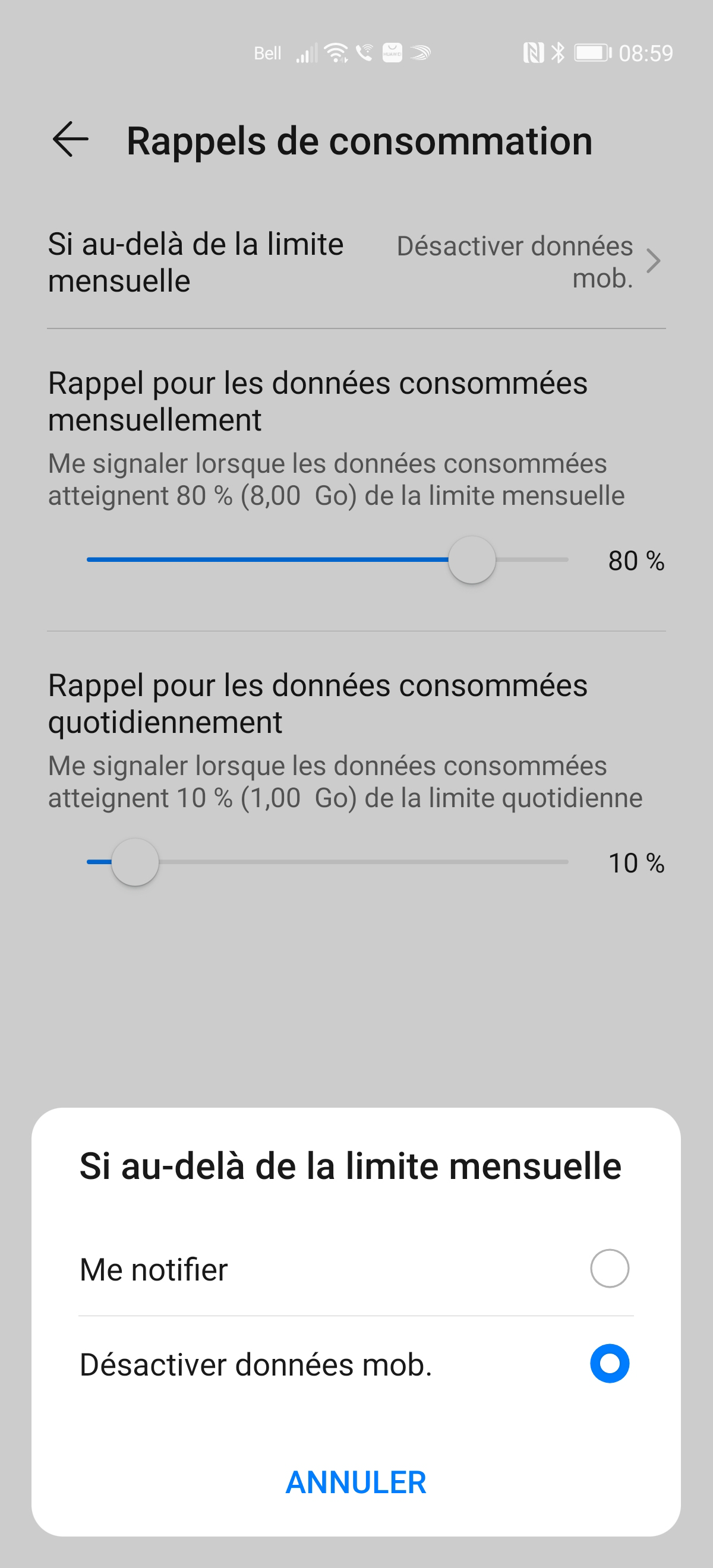Click the 10 % daily data slider handle
Image resolution: width=713 pixels, height=1568 pixels.
pos(134,862)
